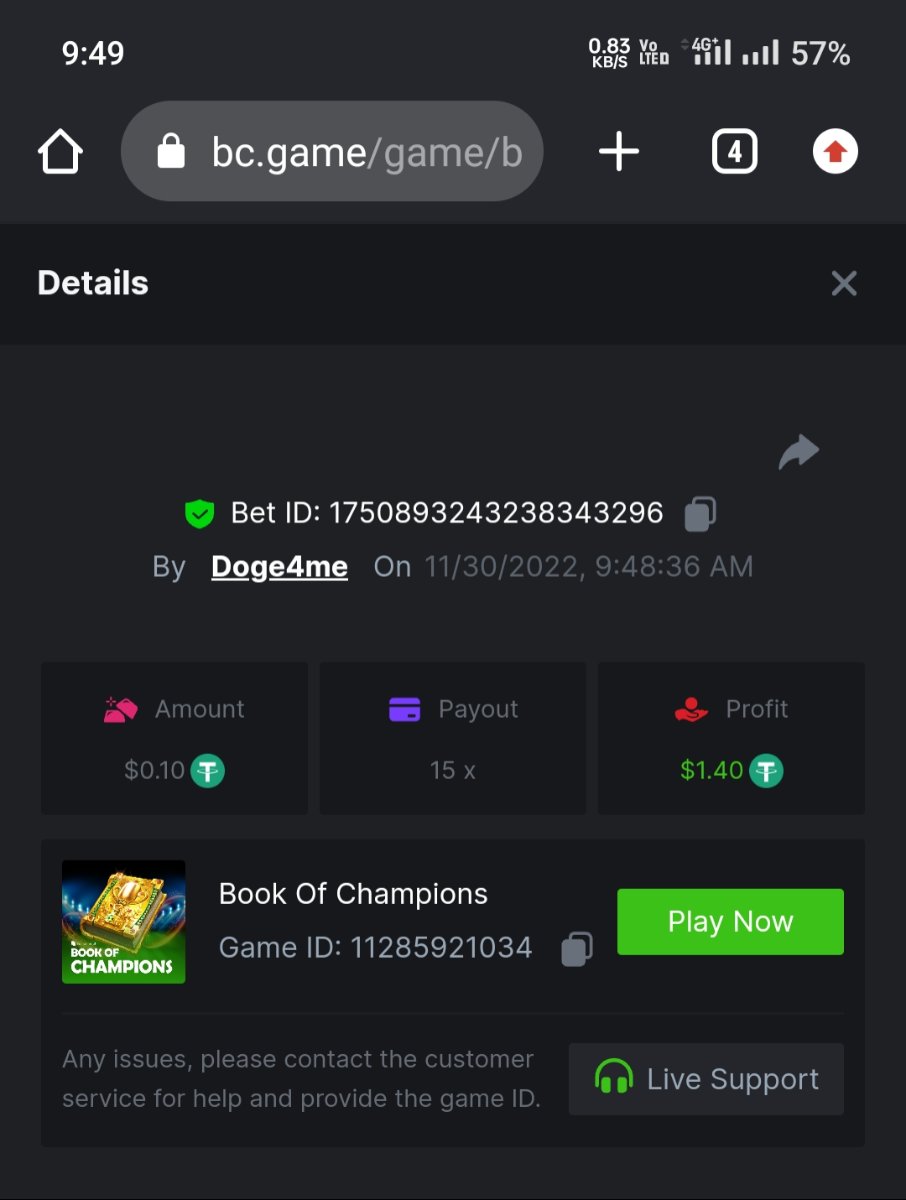
Task: Open Doge4me's profile
Action: point(279,567)
